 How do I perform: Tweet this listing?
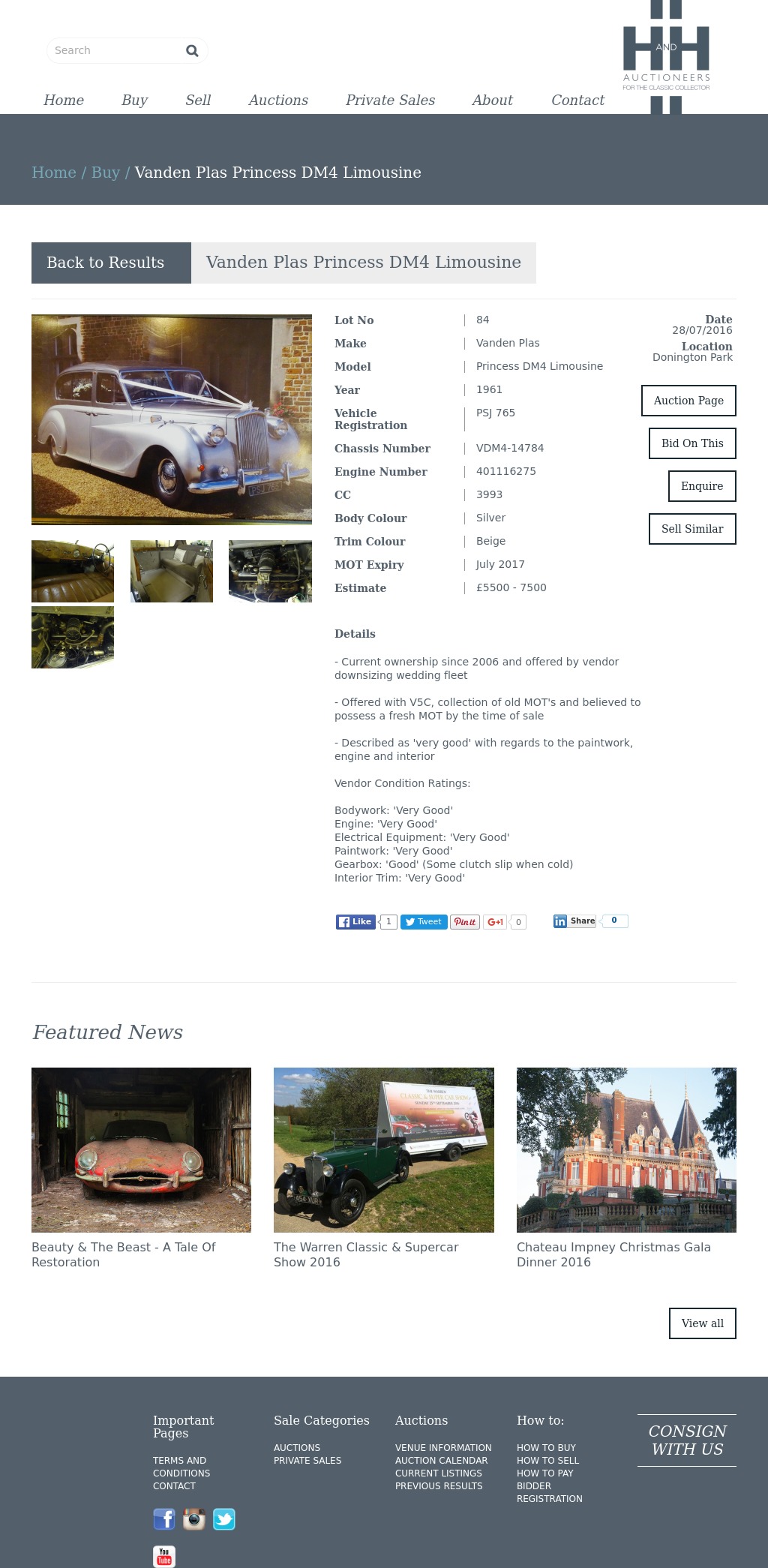[x=424, y=922]
